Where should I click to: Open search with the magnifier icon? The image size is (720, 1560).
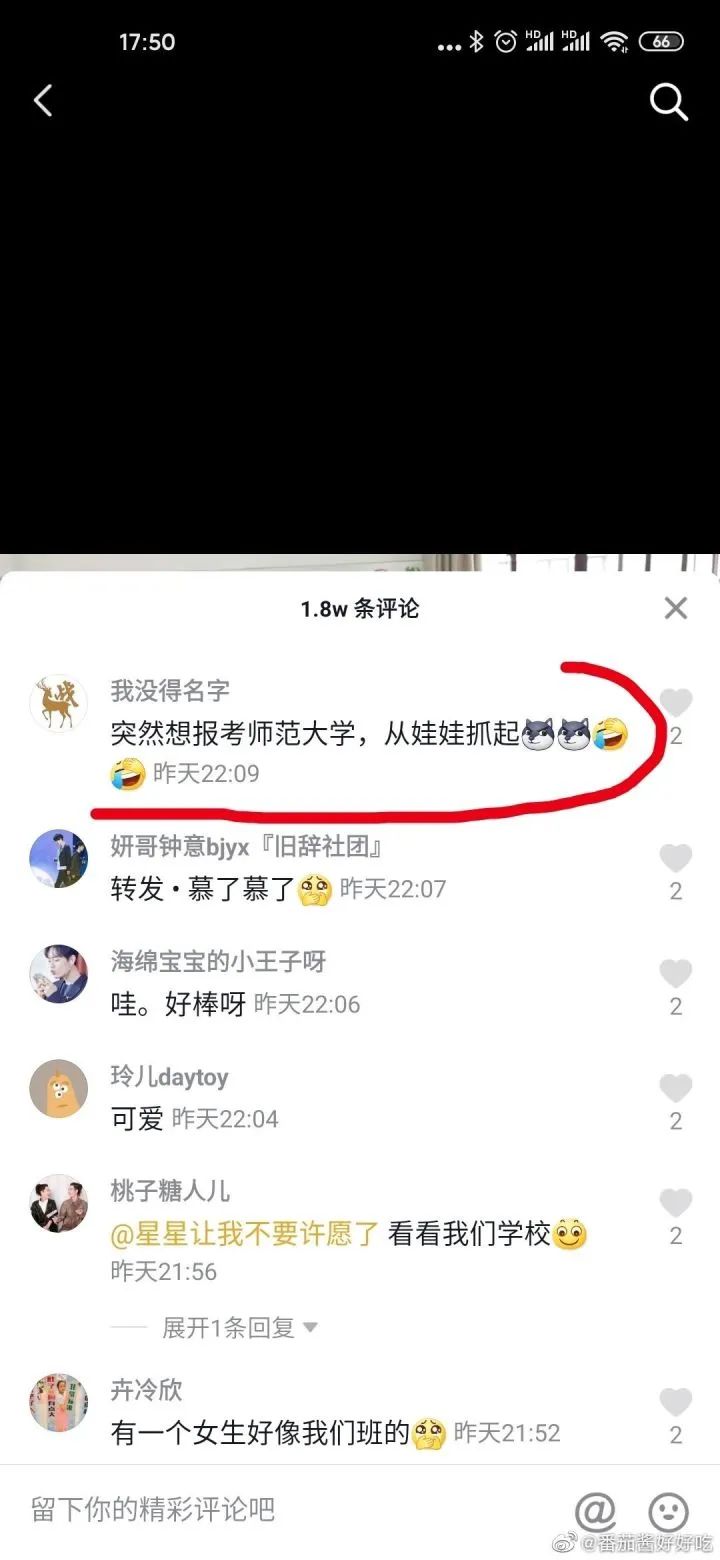pyautogui.click(x=668, y=101)
